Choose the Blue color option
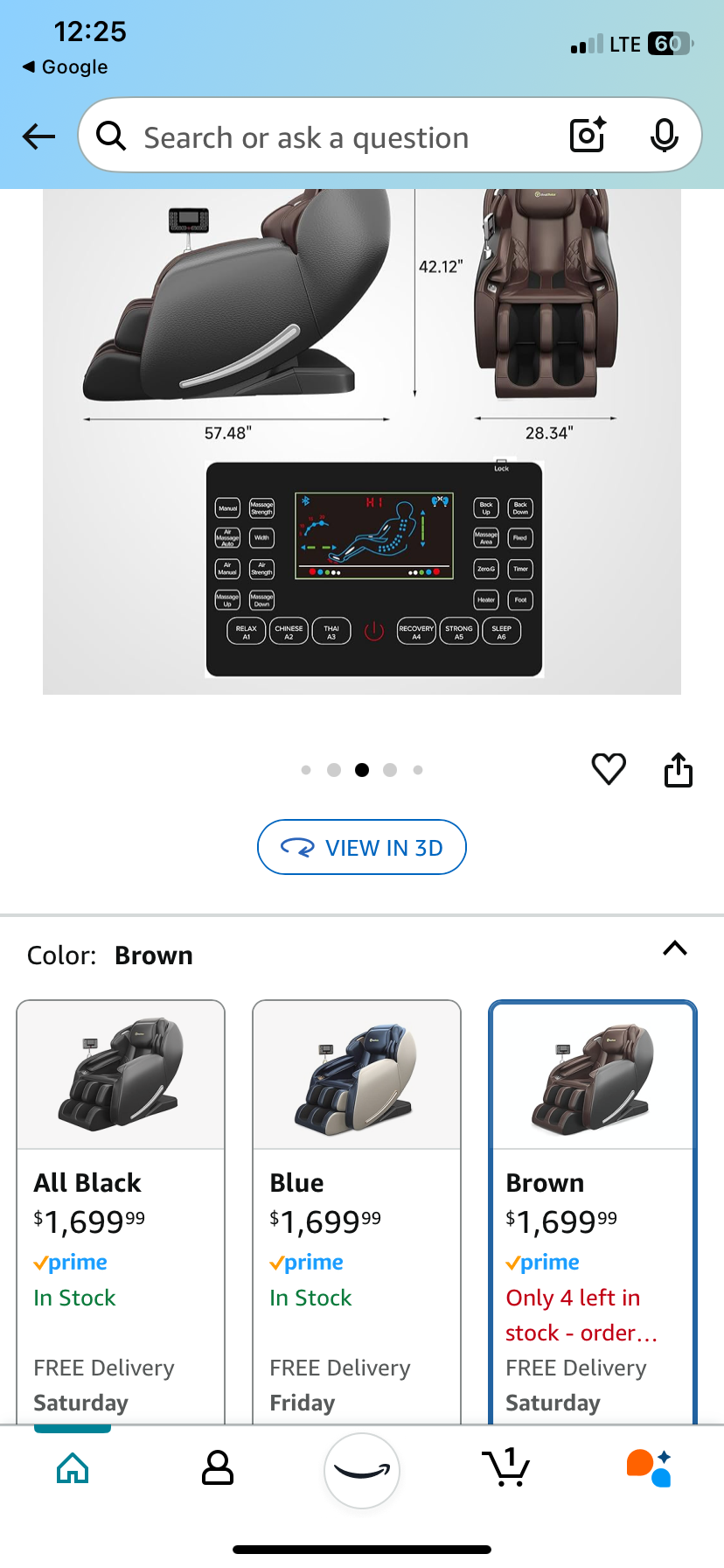 pyautogui.click(x=357, y=1207)
